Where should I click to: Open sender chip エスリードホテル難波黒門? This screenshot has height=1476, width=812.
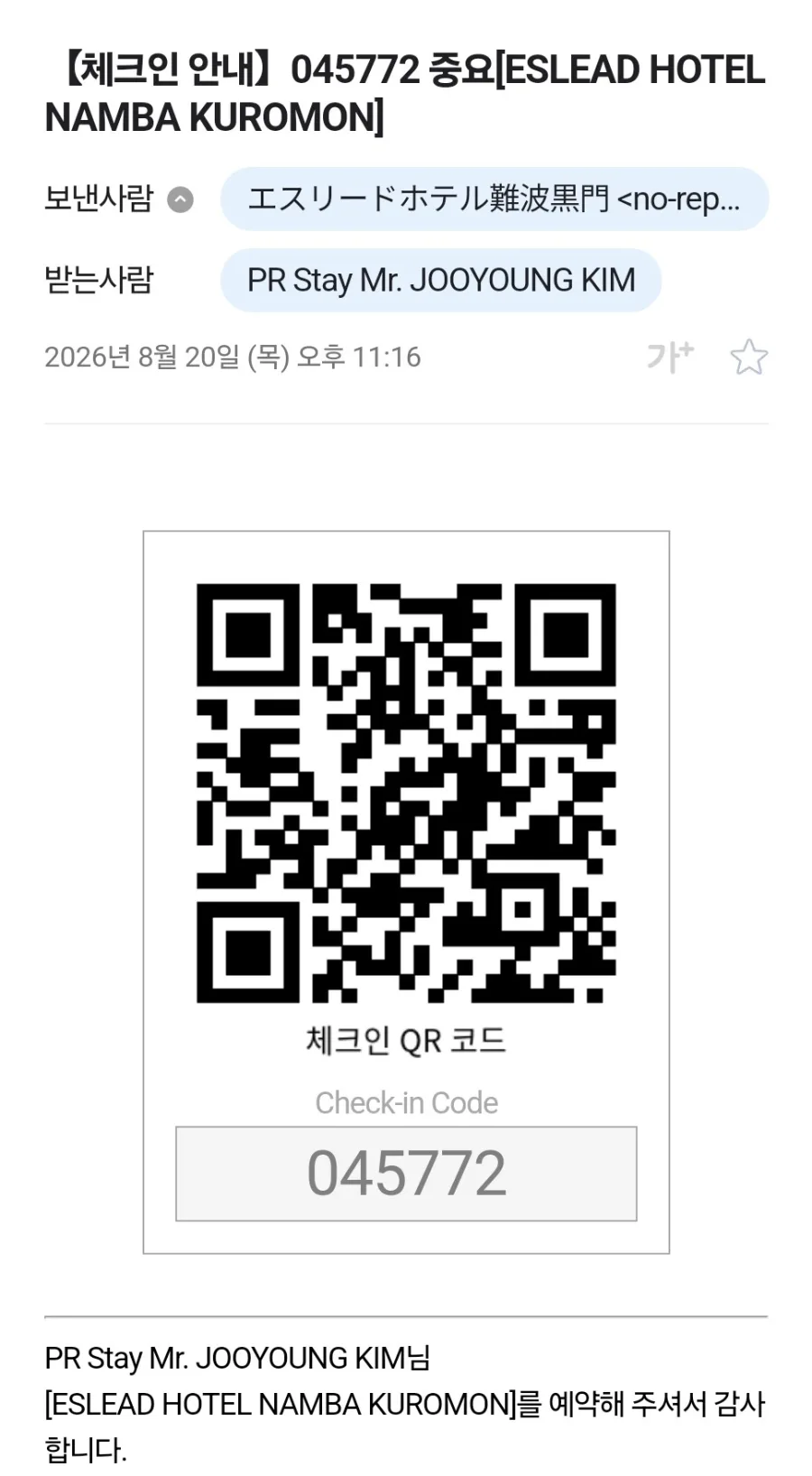pyautogui.click(x=494, y=199)
